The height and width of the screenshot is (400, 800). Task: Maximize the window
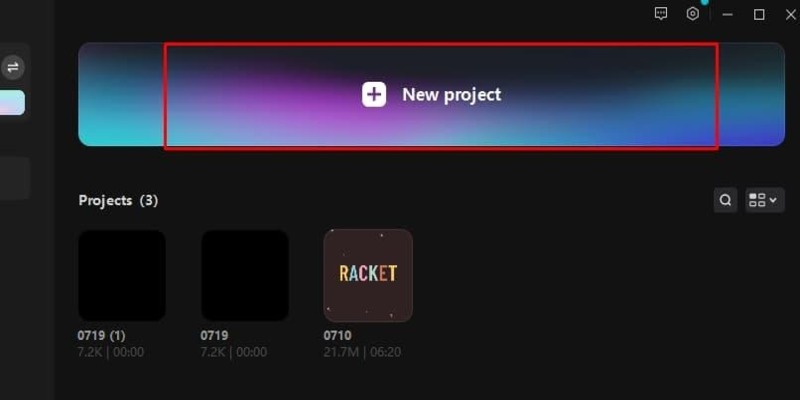tap(759, 14)
